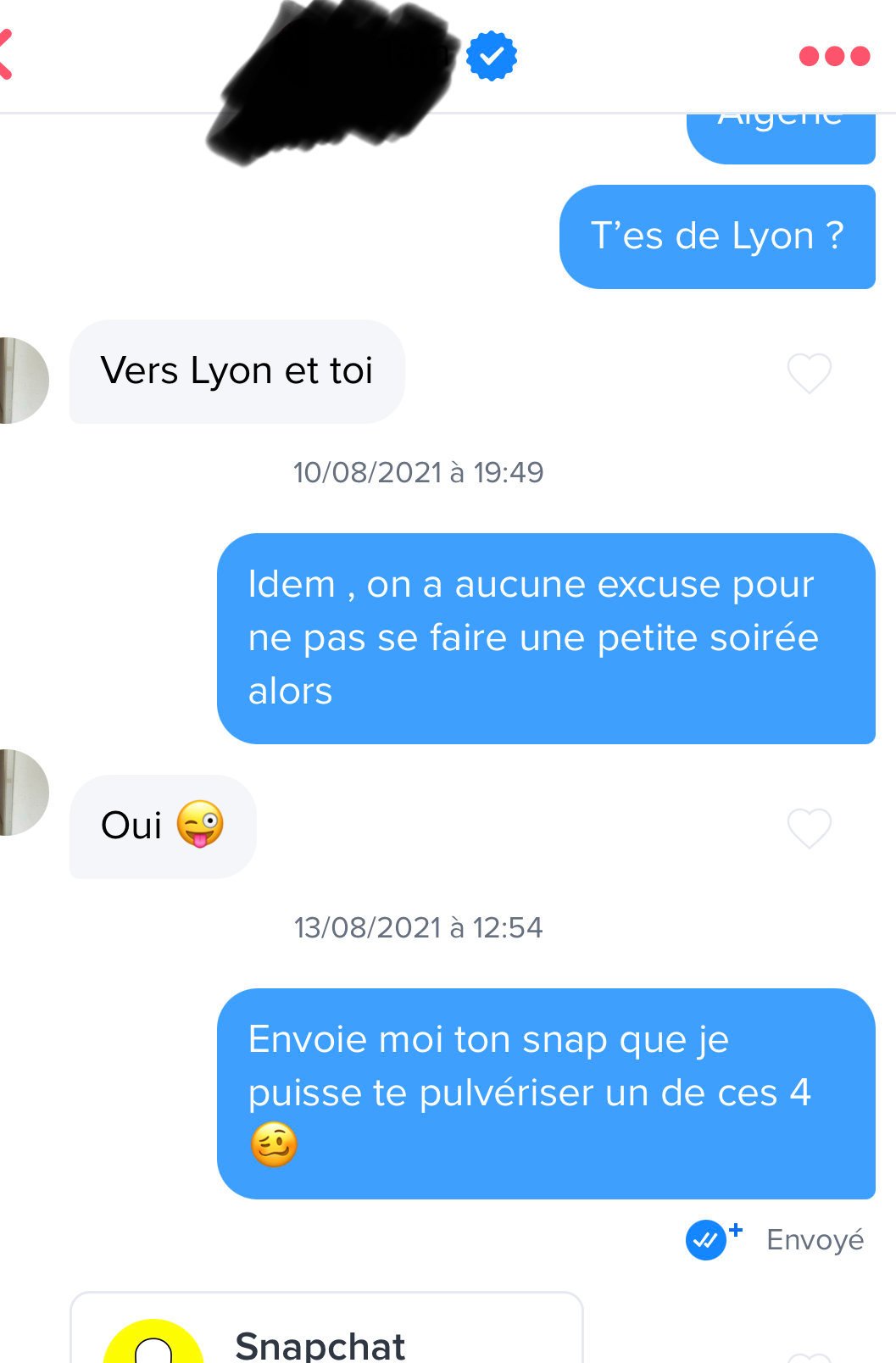Screen dimensions: 896x1363
Task: Open profile photo beside the "Oui" message
Action: [23, 792]
